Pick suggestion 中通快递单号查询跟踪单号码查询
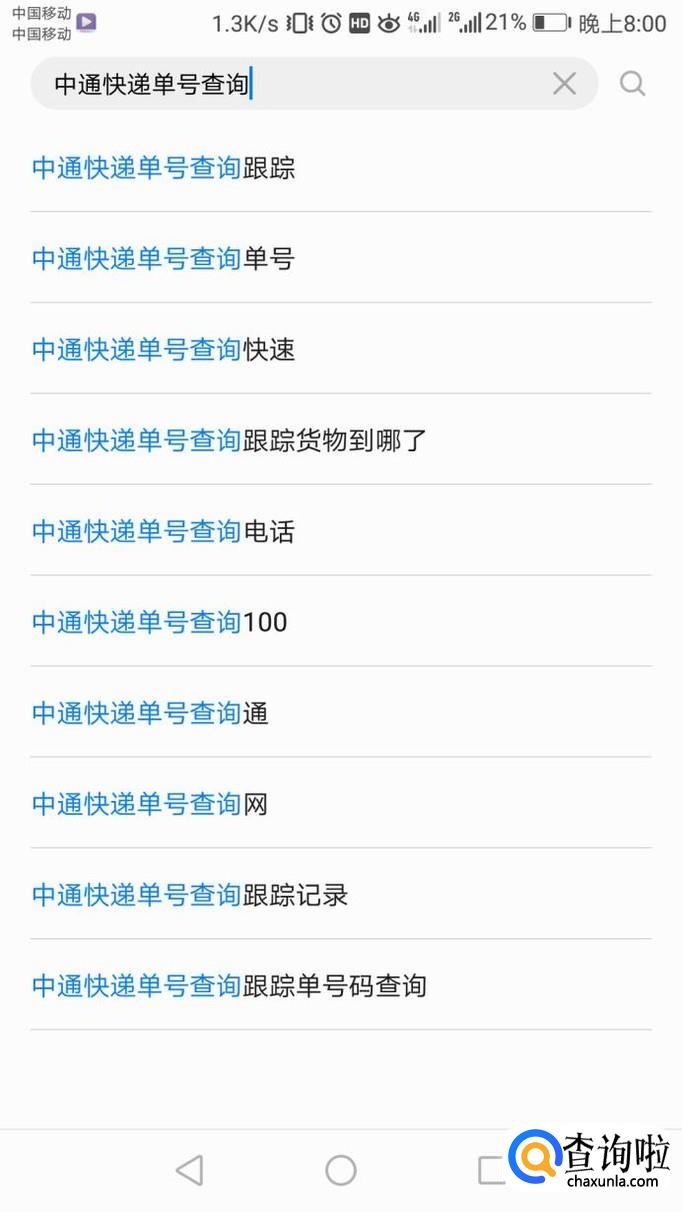Screen dimensions: 682x1212 [x=230, y=986]
